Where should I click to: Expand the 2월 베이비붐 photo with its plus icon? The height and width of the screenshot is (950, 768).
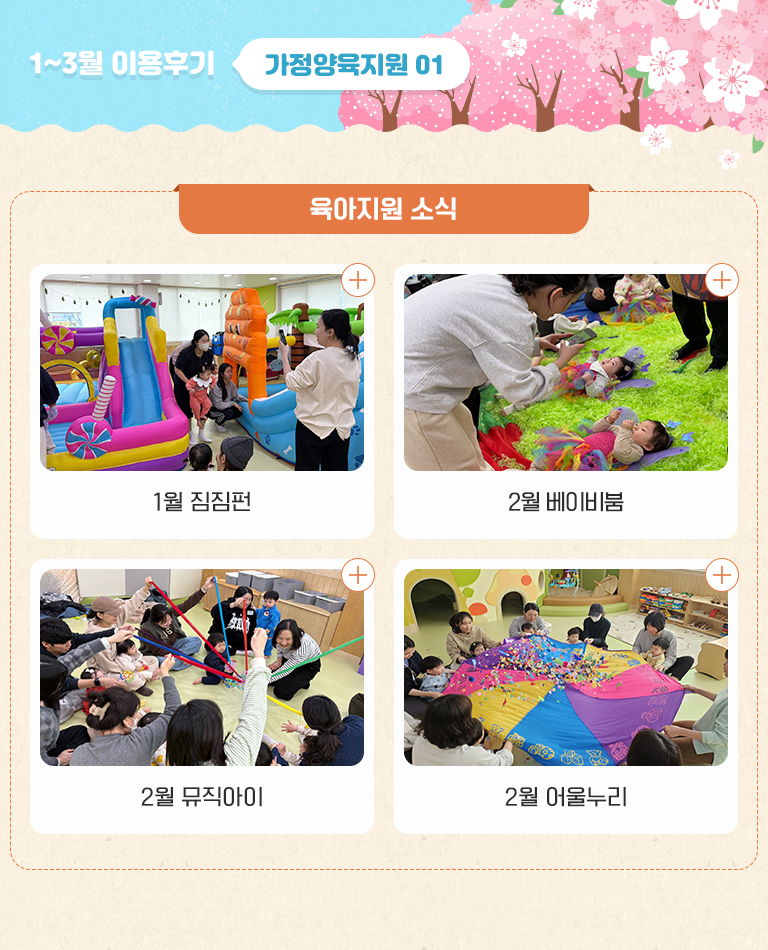[x=722, y=280]
